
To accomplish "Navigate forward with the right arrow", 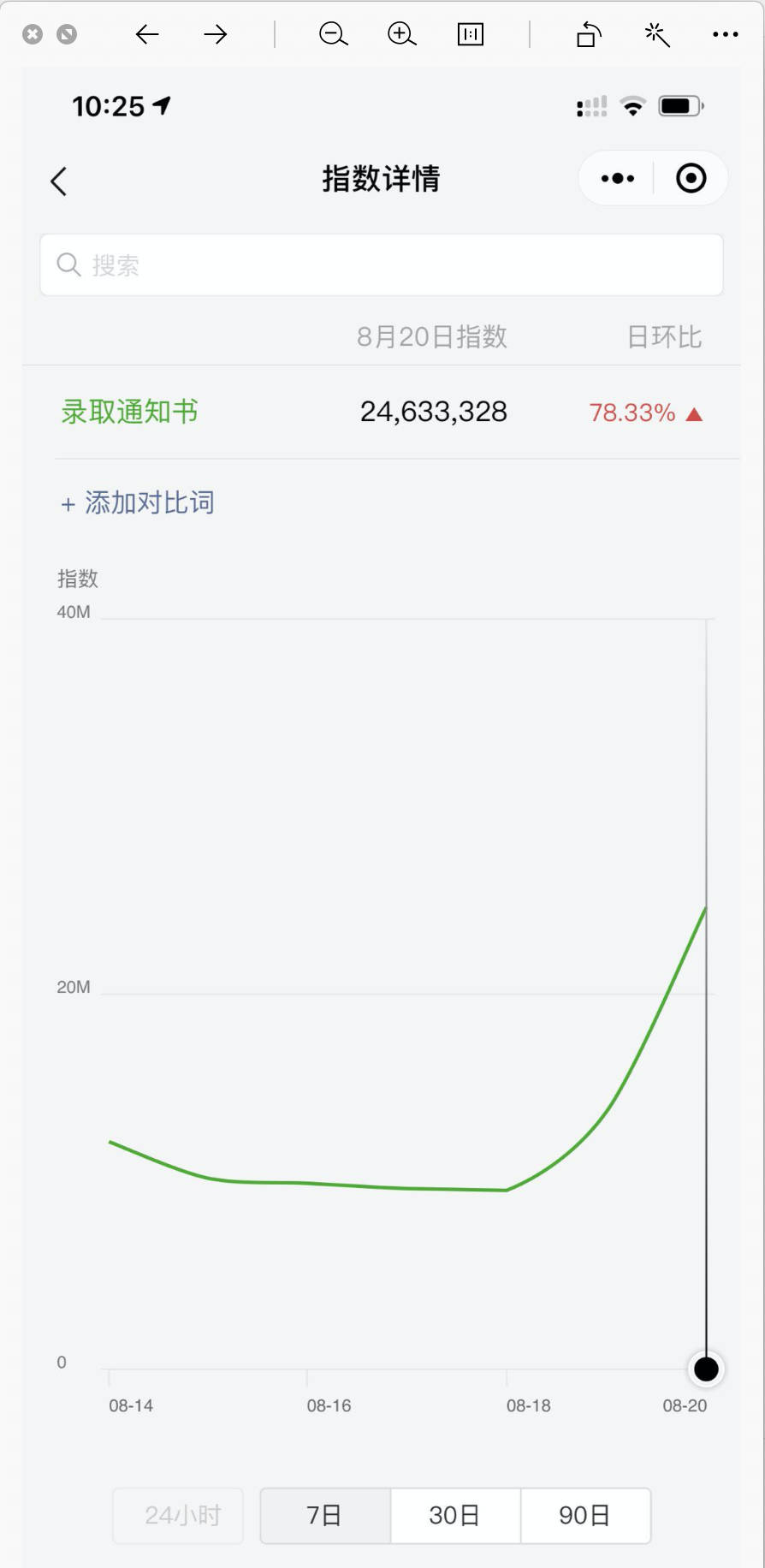I will [216, 34].
